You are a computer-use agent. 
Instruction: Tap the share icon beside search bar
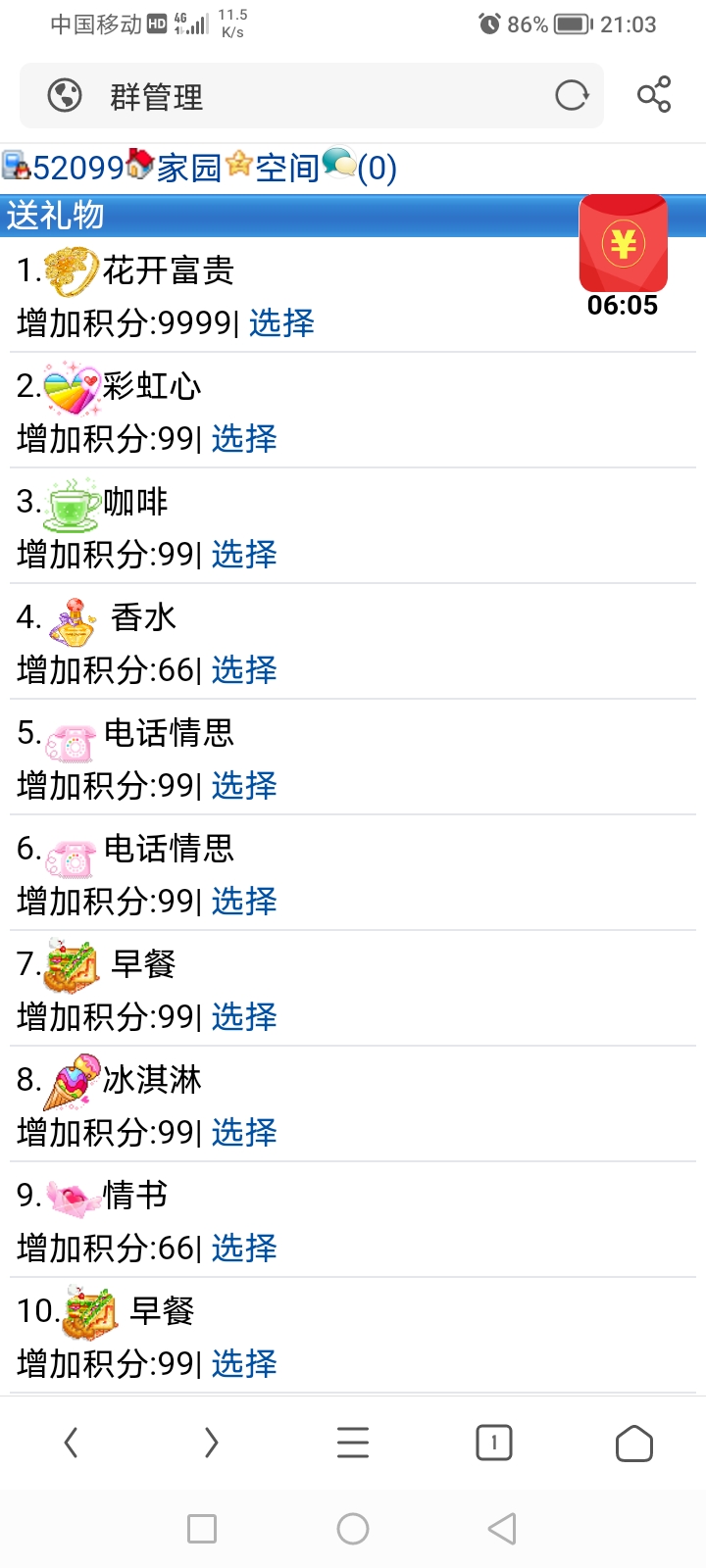pos(653,95)
